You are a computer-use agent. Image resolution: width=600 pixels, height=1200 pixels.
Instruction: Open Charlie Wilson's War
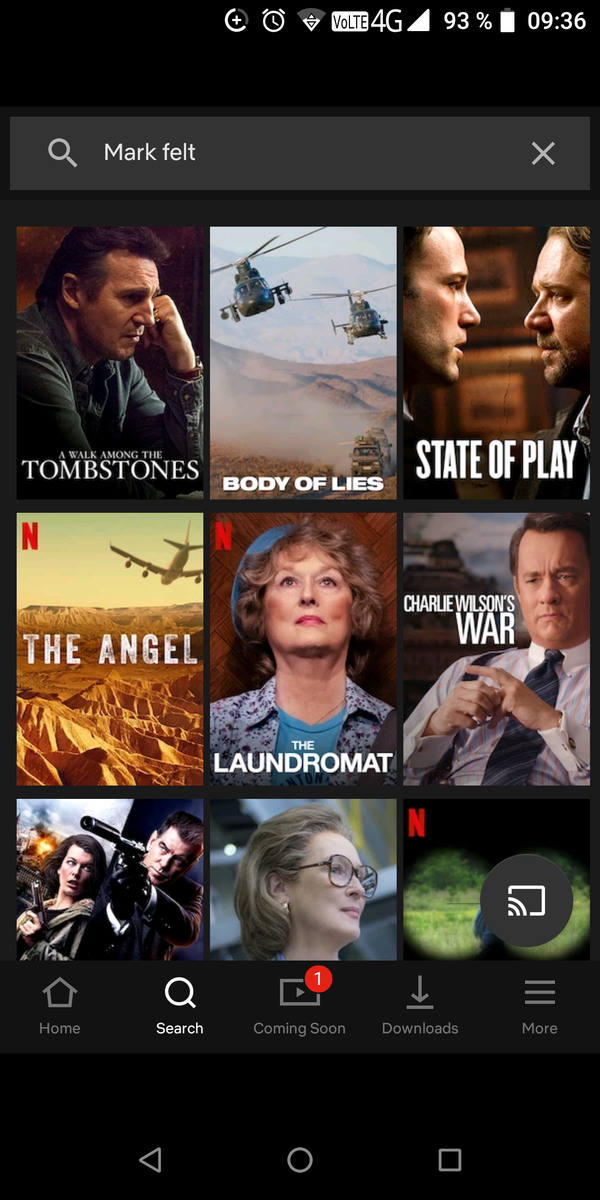pos(496,649)
